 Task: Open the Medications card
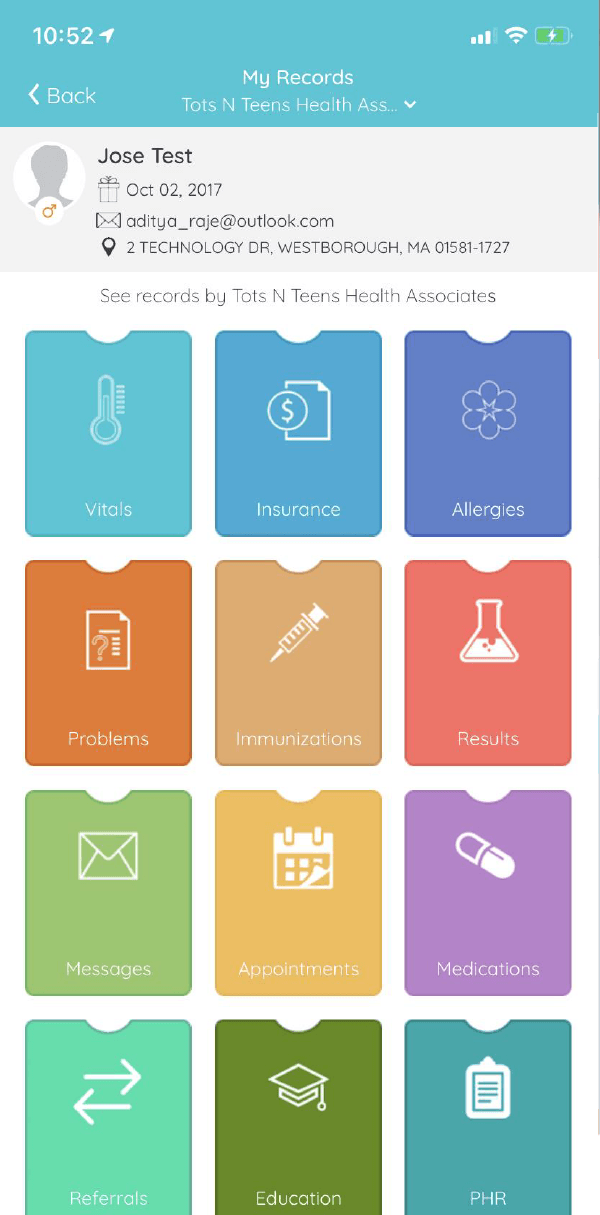(488, 893)
